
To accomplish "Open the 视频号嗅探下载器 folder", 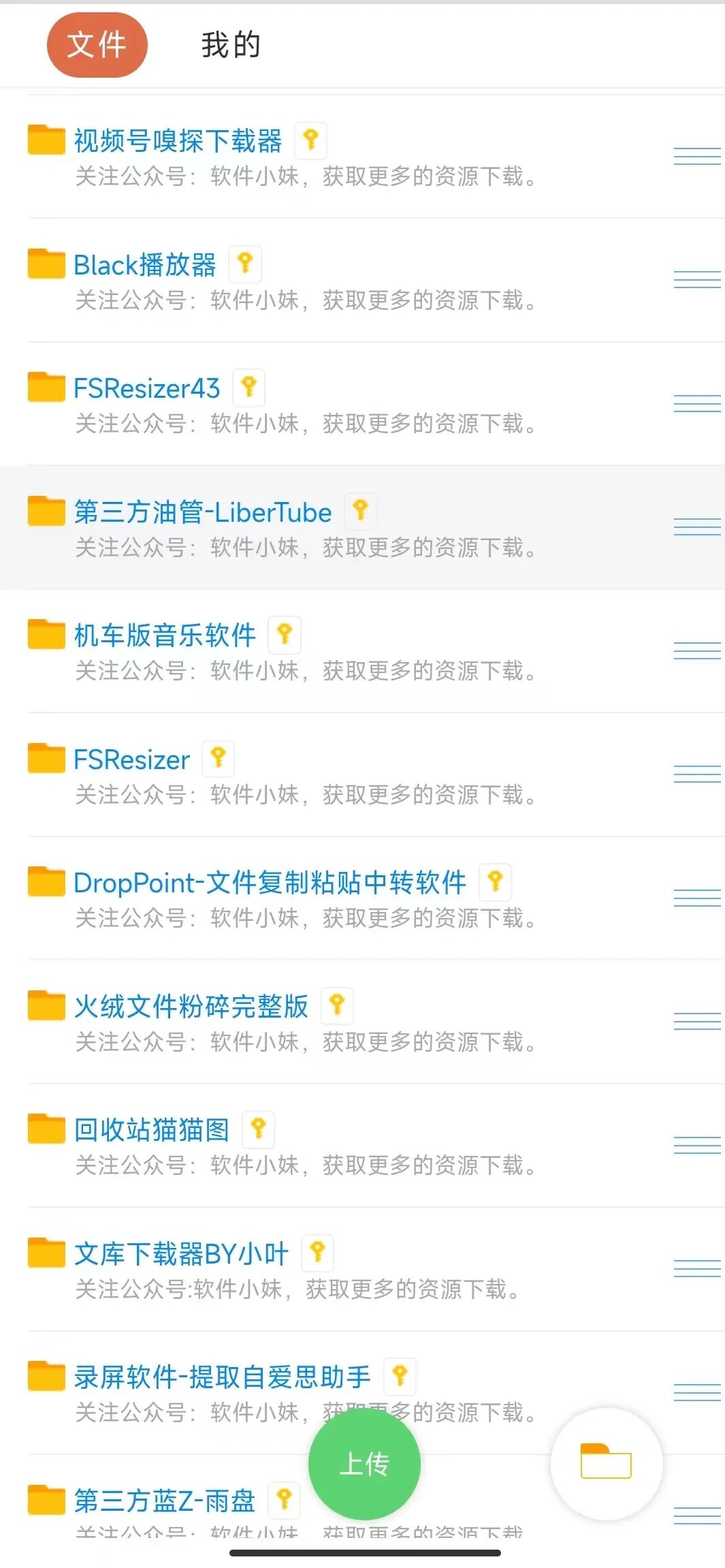I will tap(177, 141).
